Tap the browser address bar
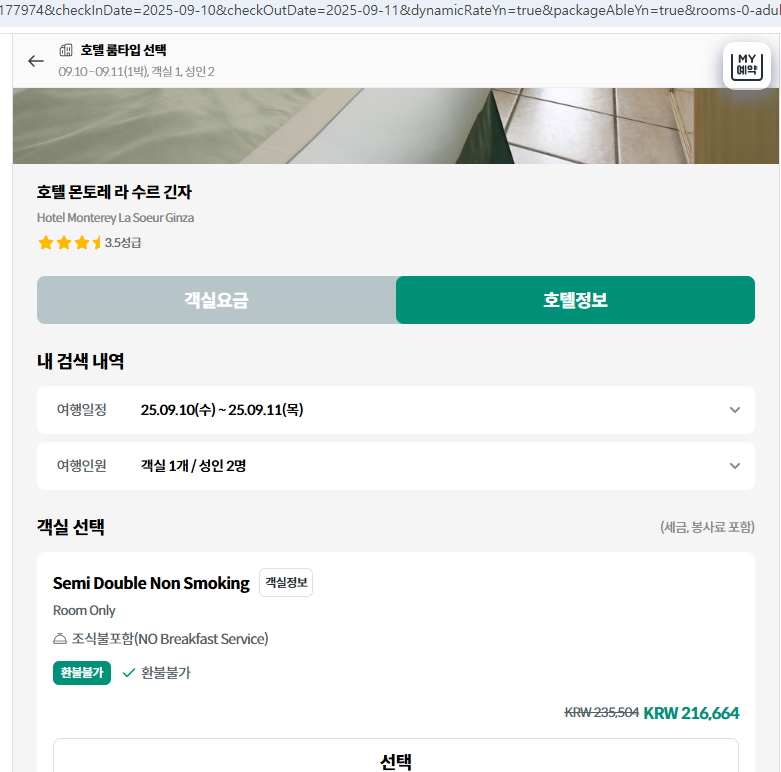 point(390,10)
